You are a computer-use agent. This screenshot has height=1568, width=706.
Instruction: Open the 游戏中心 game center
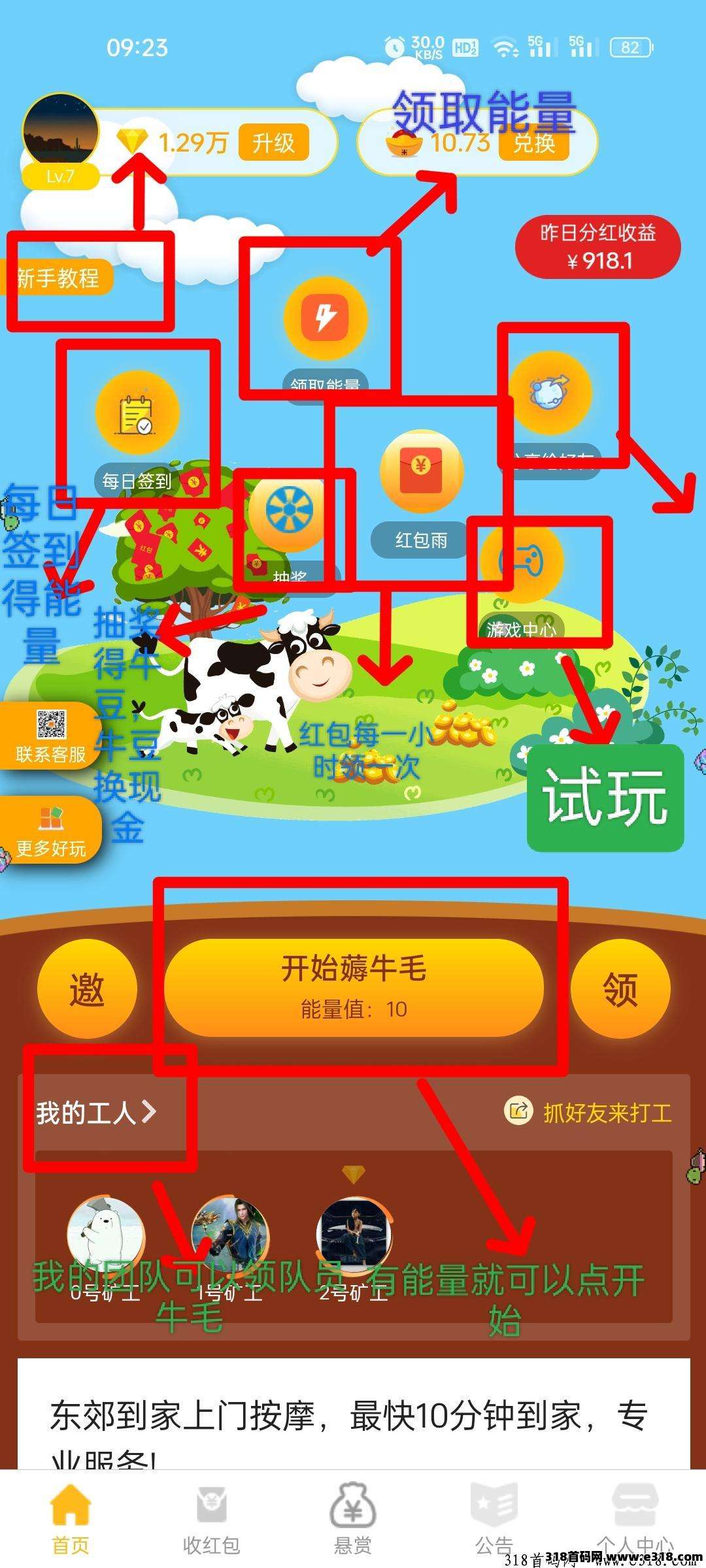pos(521,562)
